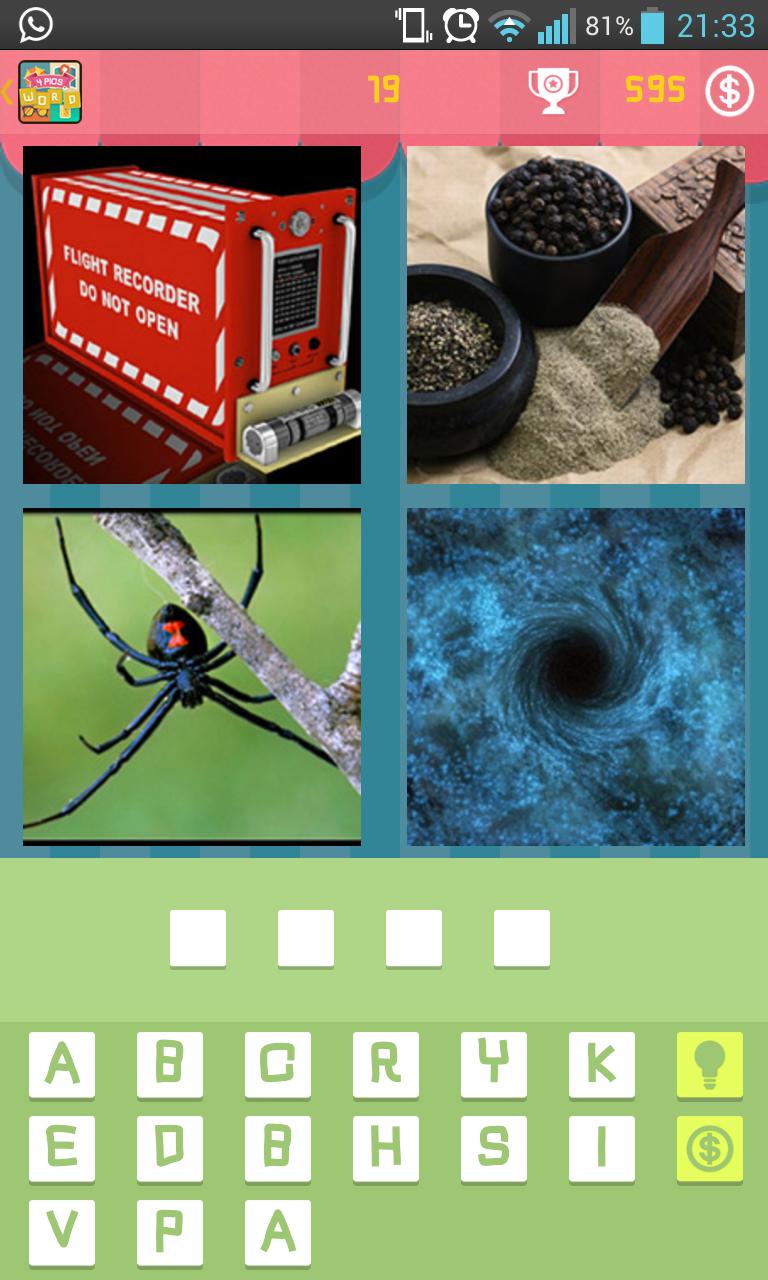Open the trophy achievements icon

(x=553, y=91)
